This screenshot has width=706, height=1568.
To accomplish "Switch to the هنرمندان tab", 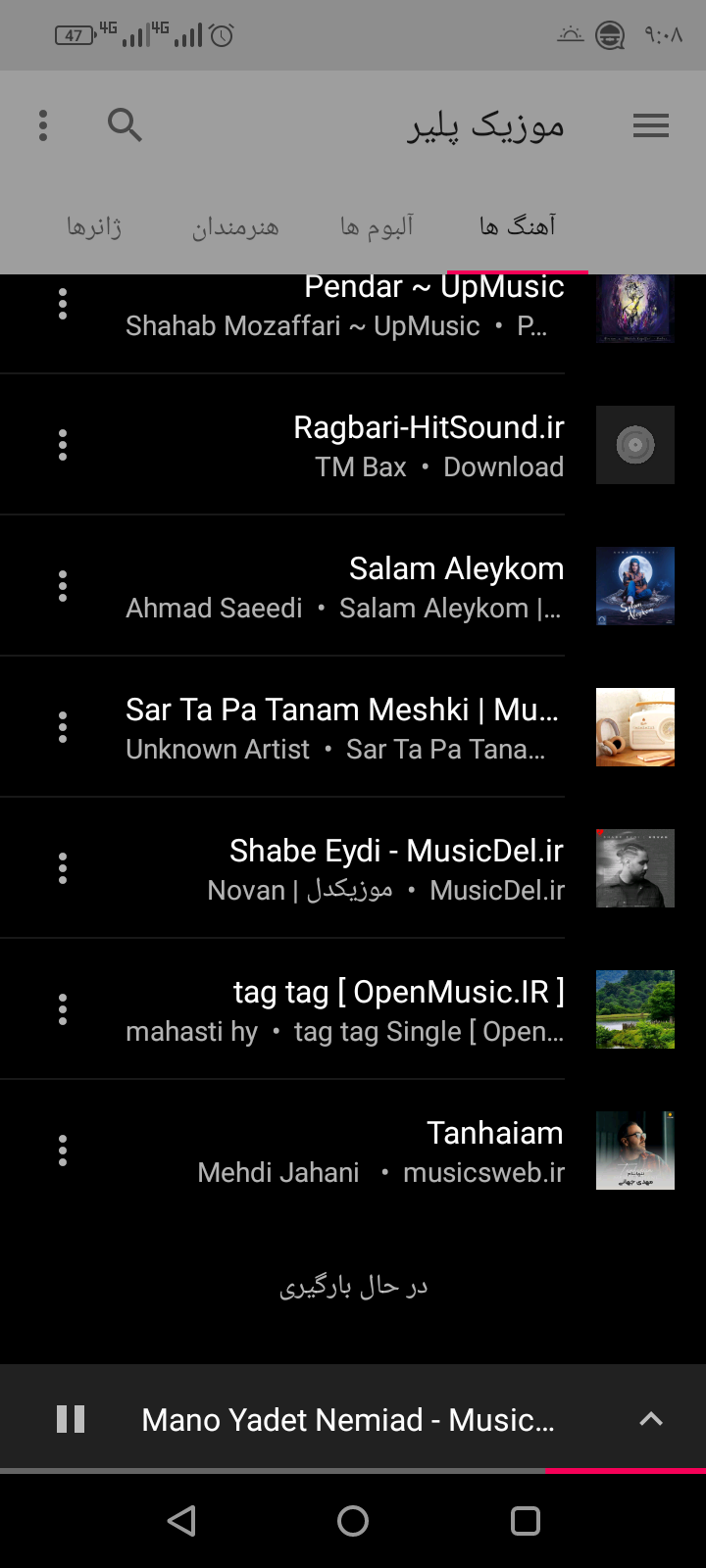I will (x=235, y=227).
